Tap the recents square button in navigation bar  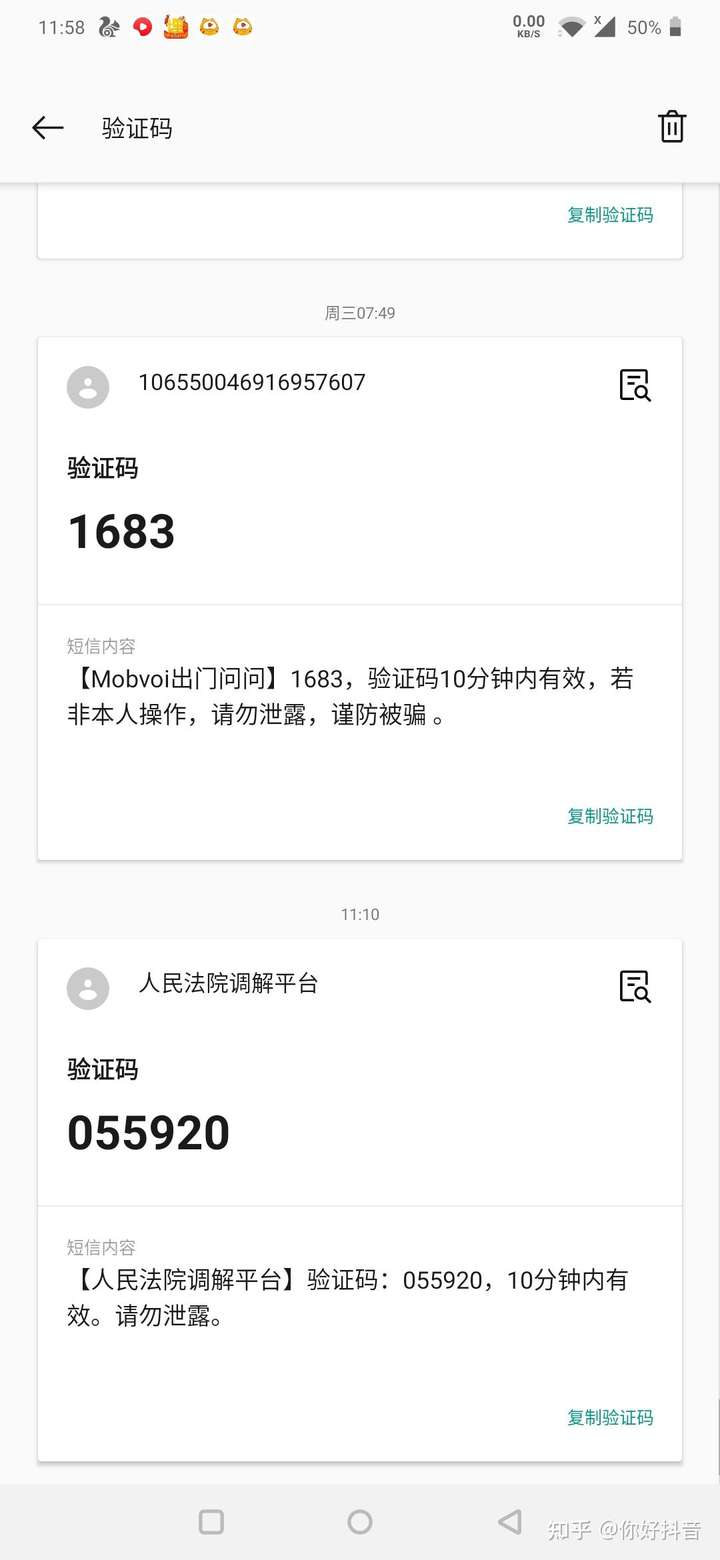pos(211,1521)
